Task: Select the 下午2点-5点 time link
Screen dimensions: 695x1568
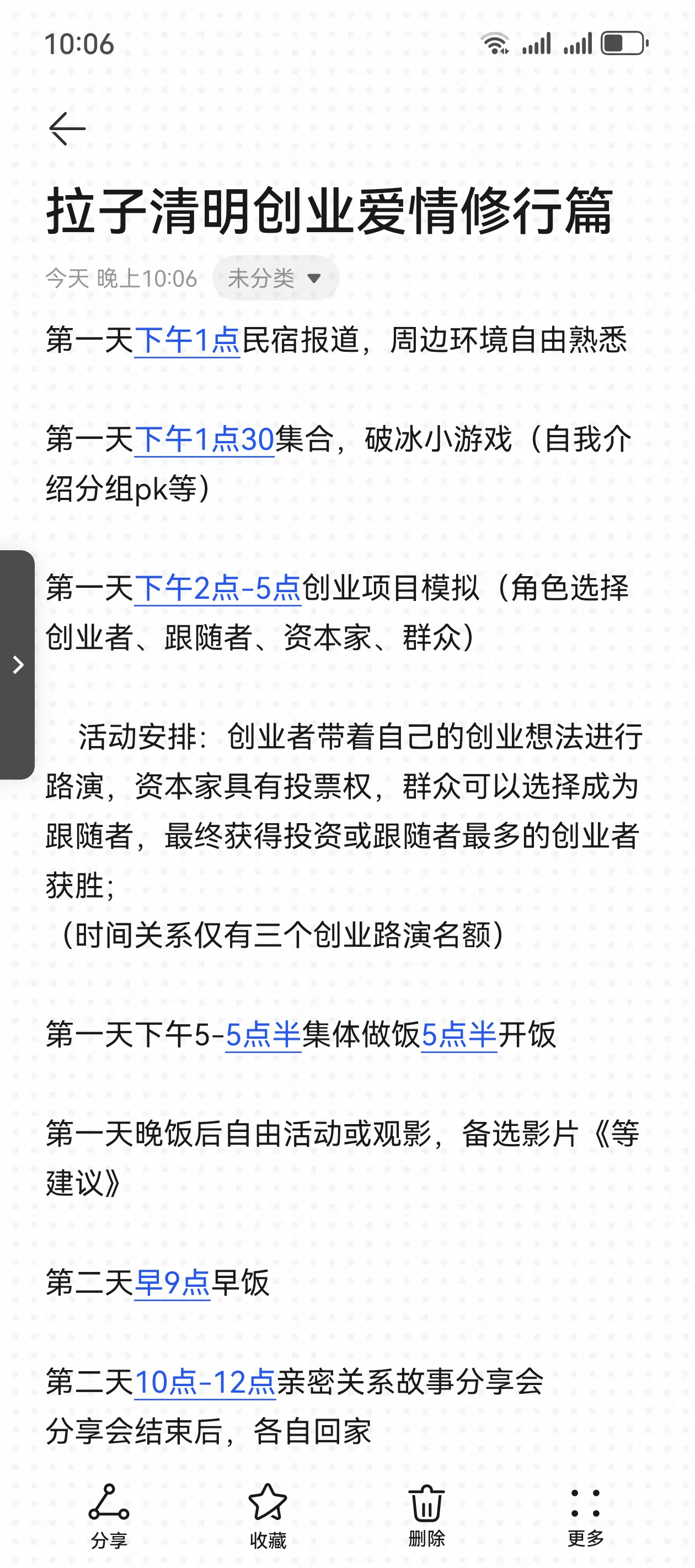Action: click(x=217, y=588)
